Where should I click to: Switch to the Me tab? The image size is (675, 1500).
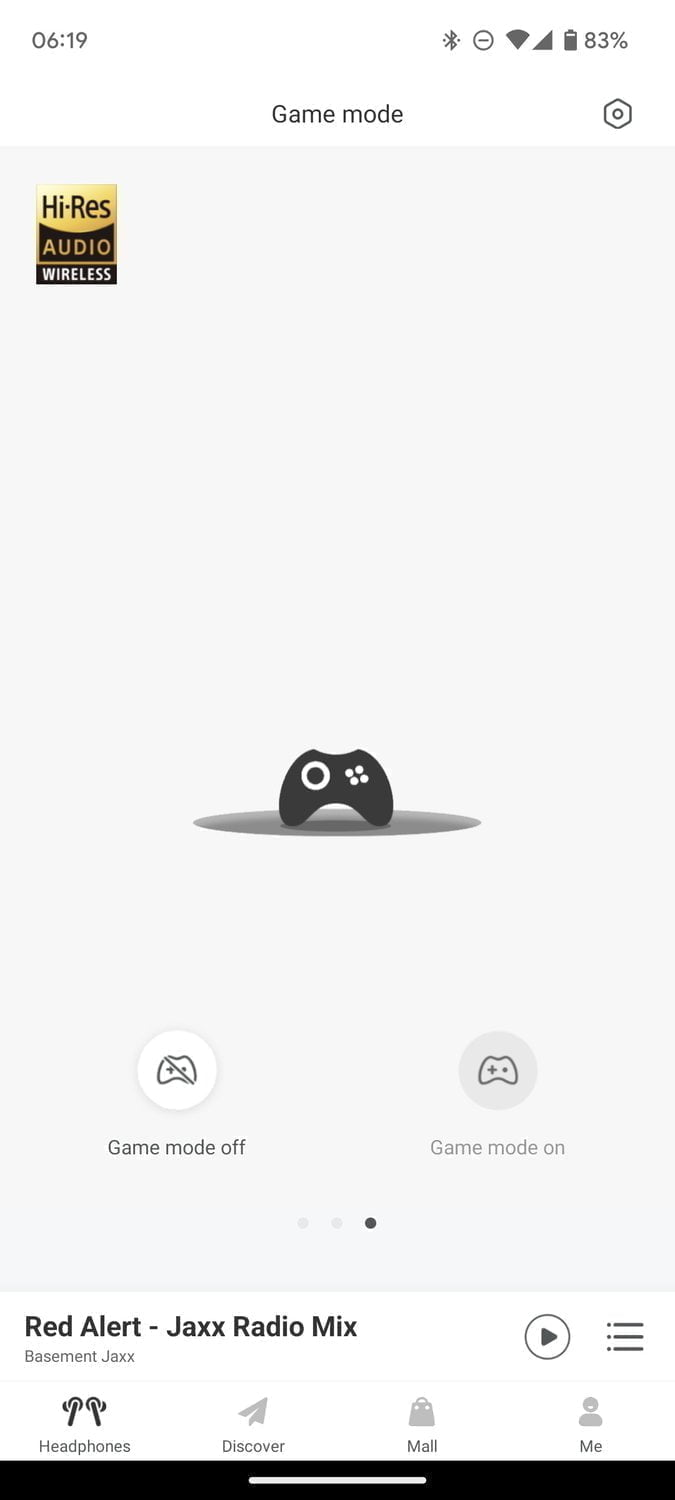pos(591,1425)
